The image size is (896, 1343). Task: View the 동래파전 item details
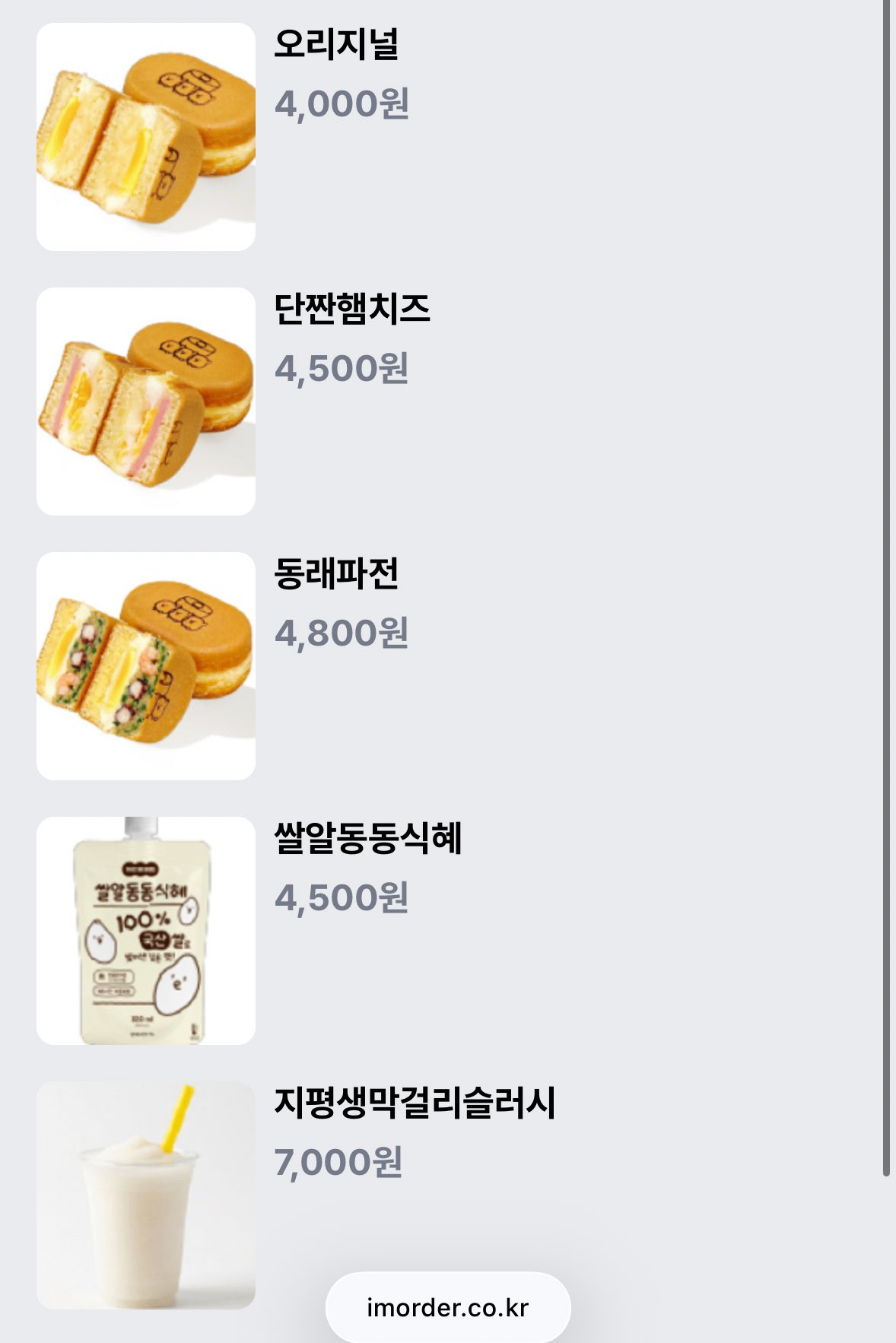335,575
